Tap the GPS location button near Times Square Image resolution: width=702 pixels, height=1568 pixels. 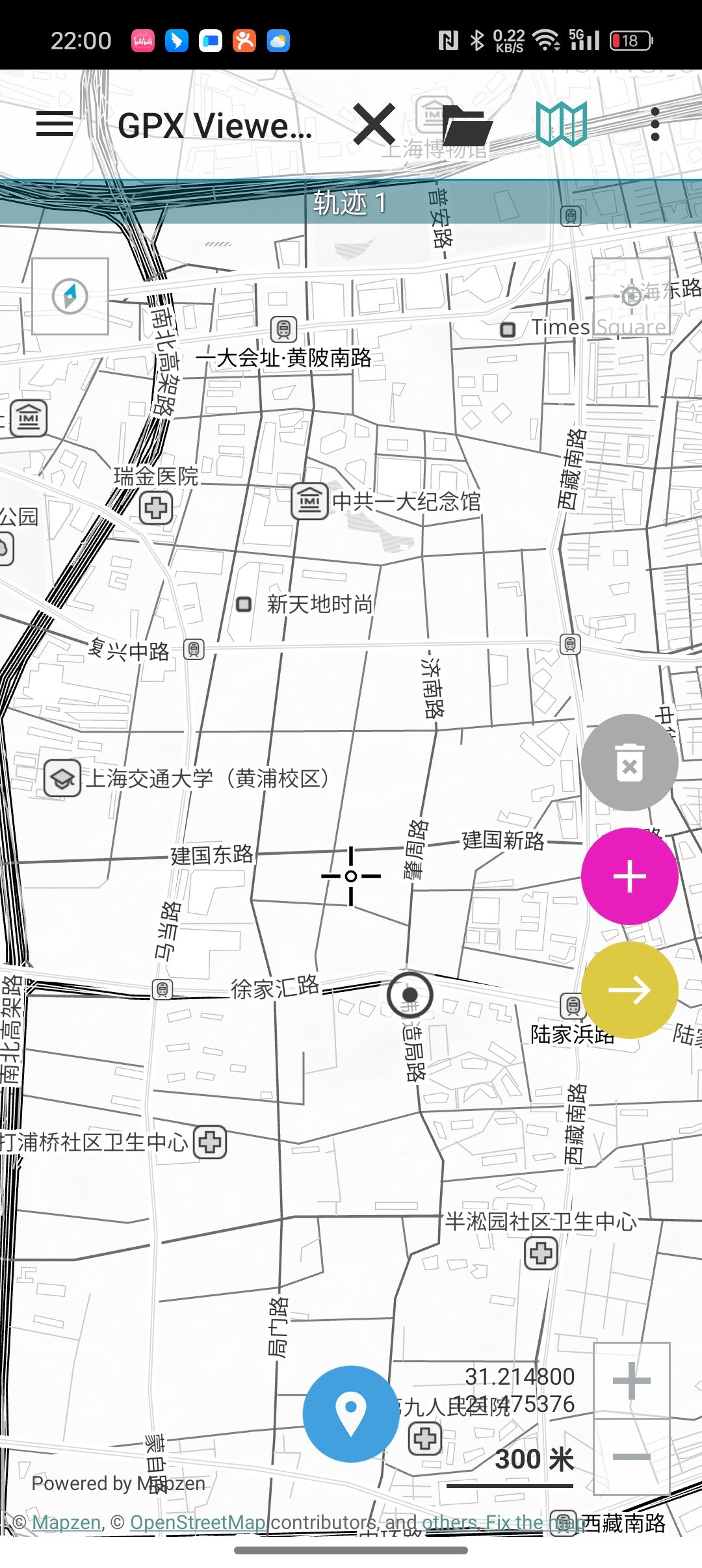point(631,296)
